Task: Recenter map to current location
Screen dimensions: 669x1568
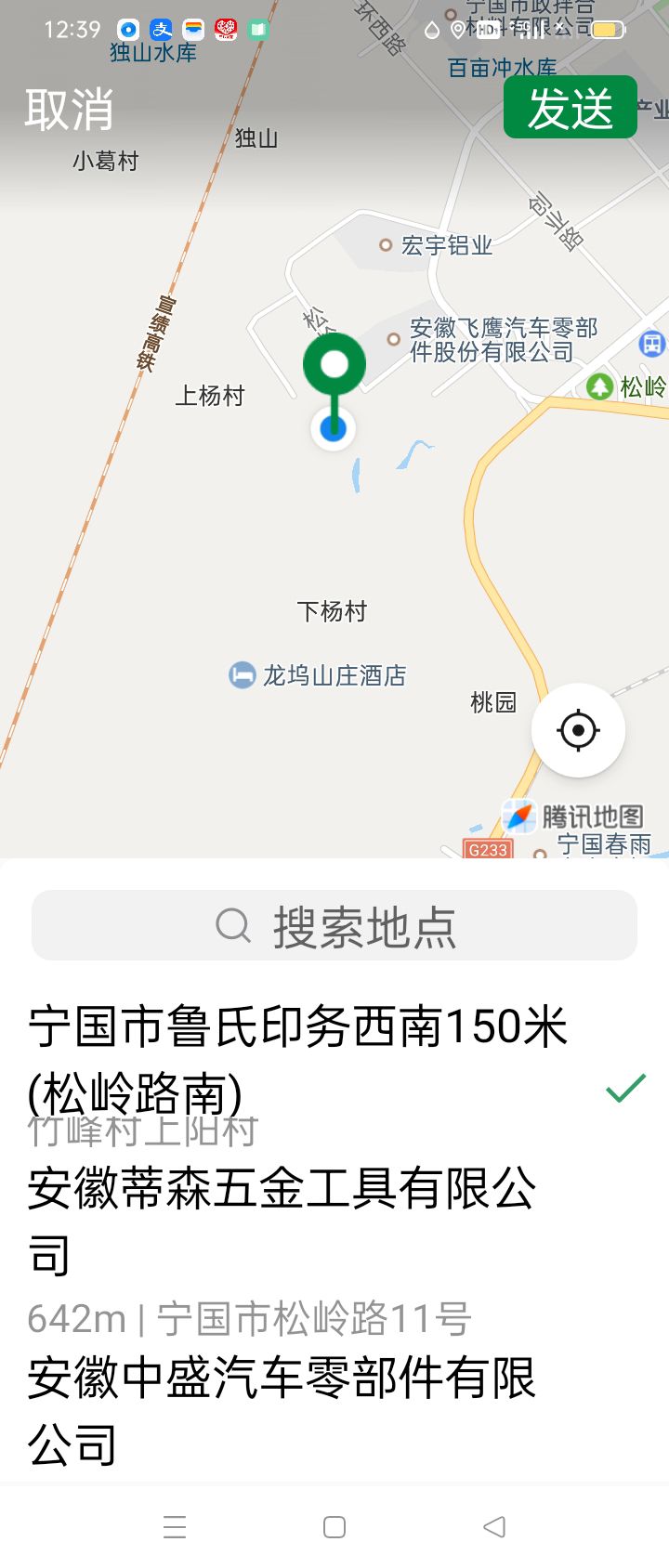Action: (578, 730)
